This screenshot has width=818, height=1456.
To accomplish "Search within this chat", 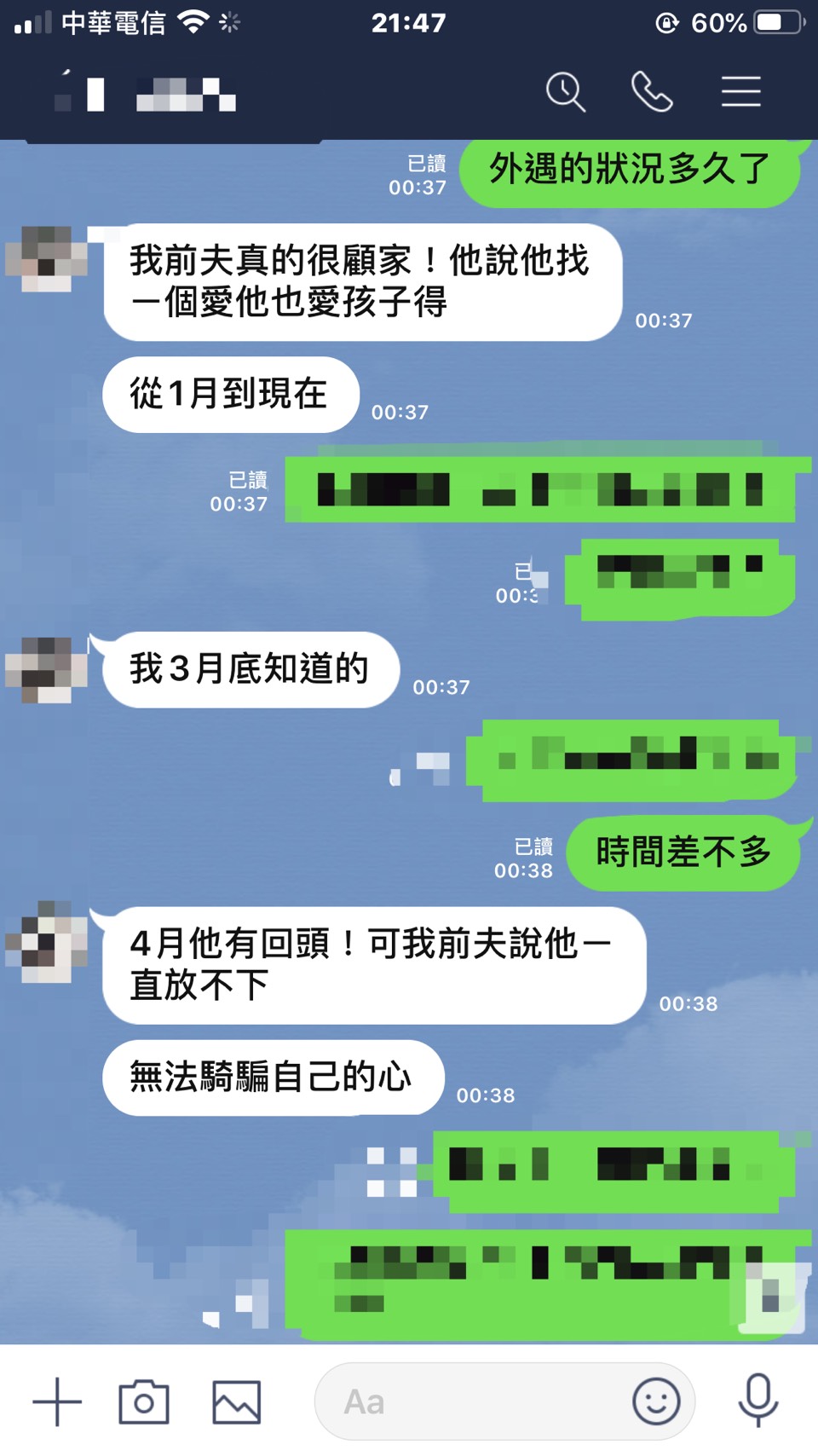I will pyautogui.click(x=566, y=92).
